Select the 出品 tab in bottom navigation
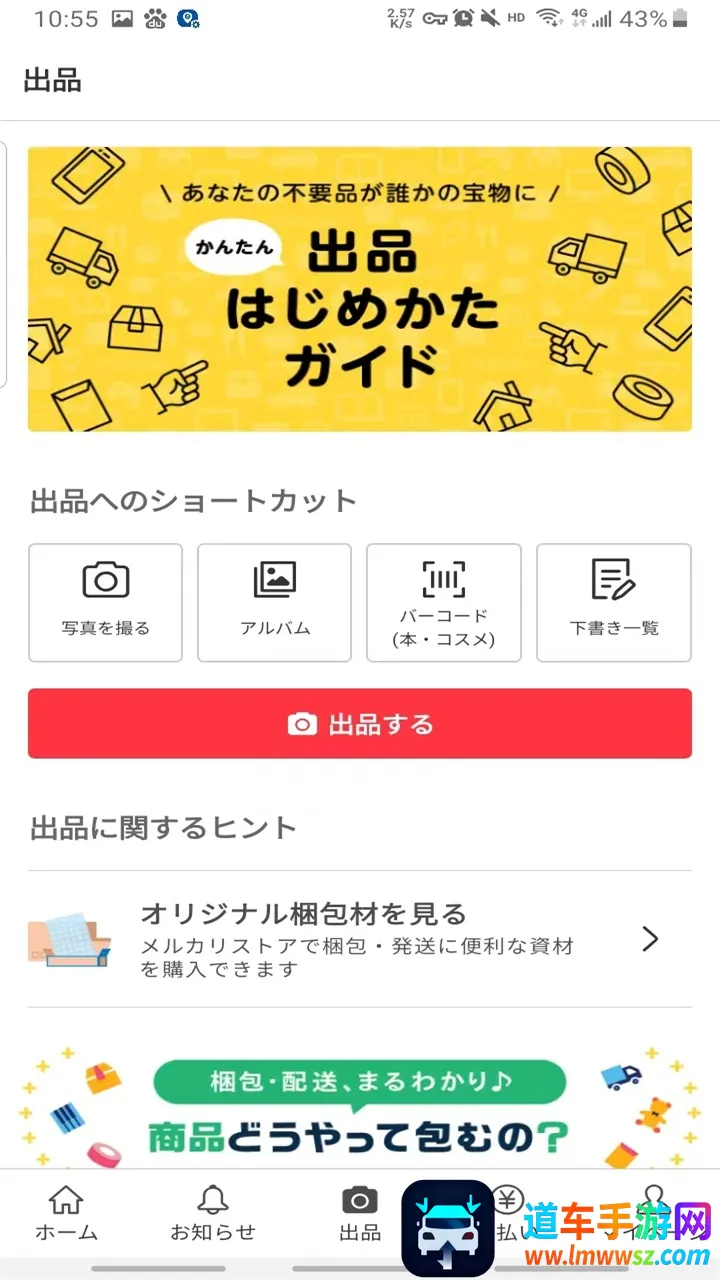Screen dimensions: 720x1280 359,1212
